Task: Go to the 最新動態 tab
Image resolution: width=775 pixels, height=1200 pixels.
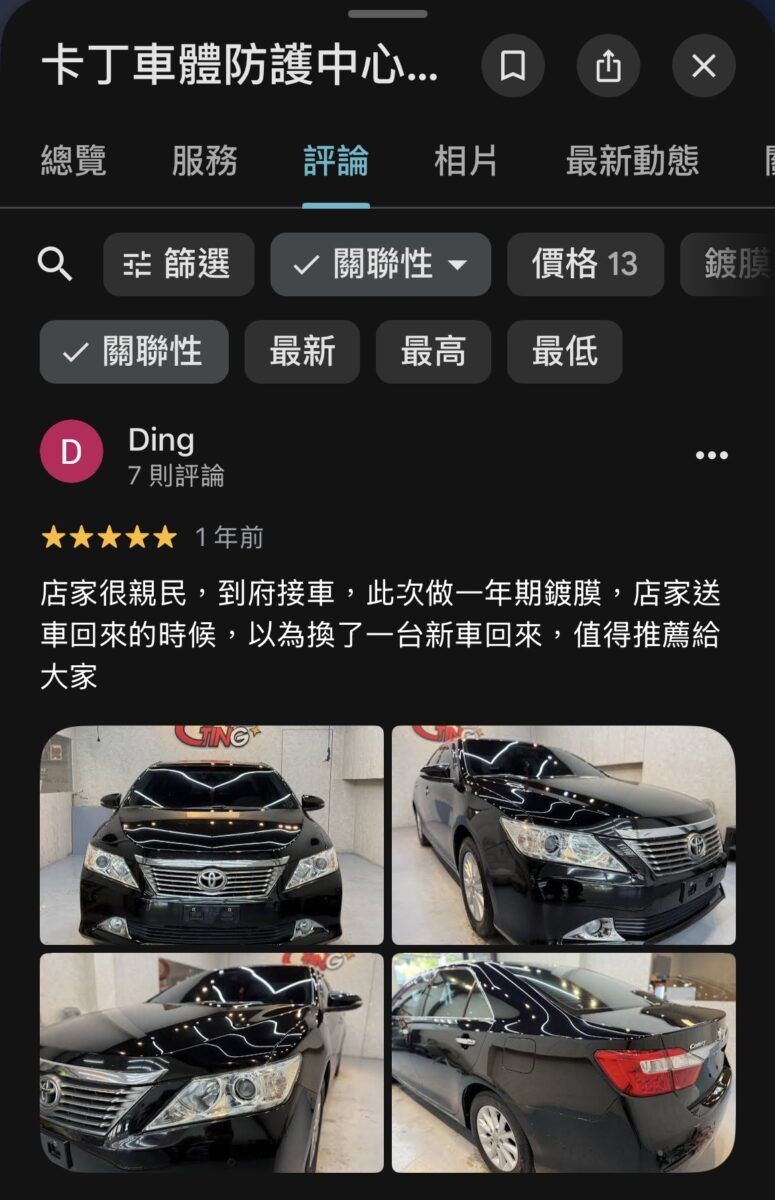Action: (631, 161)
